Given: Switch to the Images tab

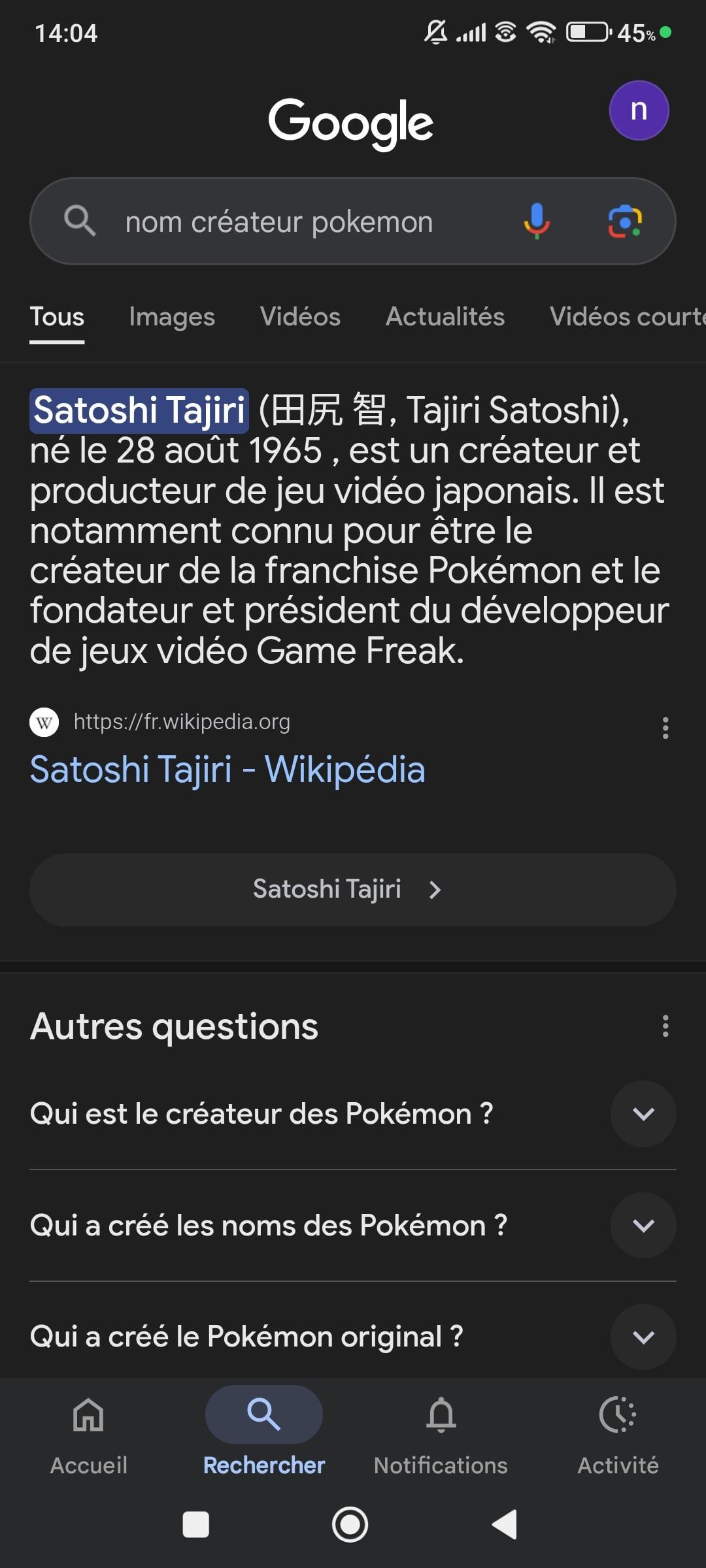Looking at the screenshot, I should pos(172,317).
